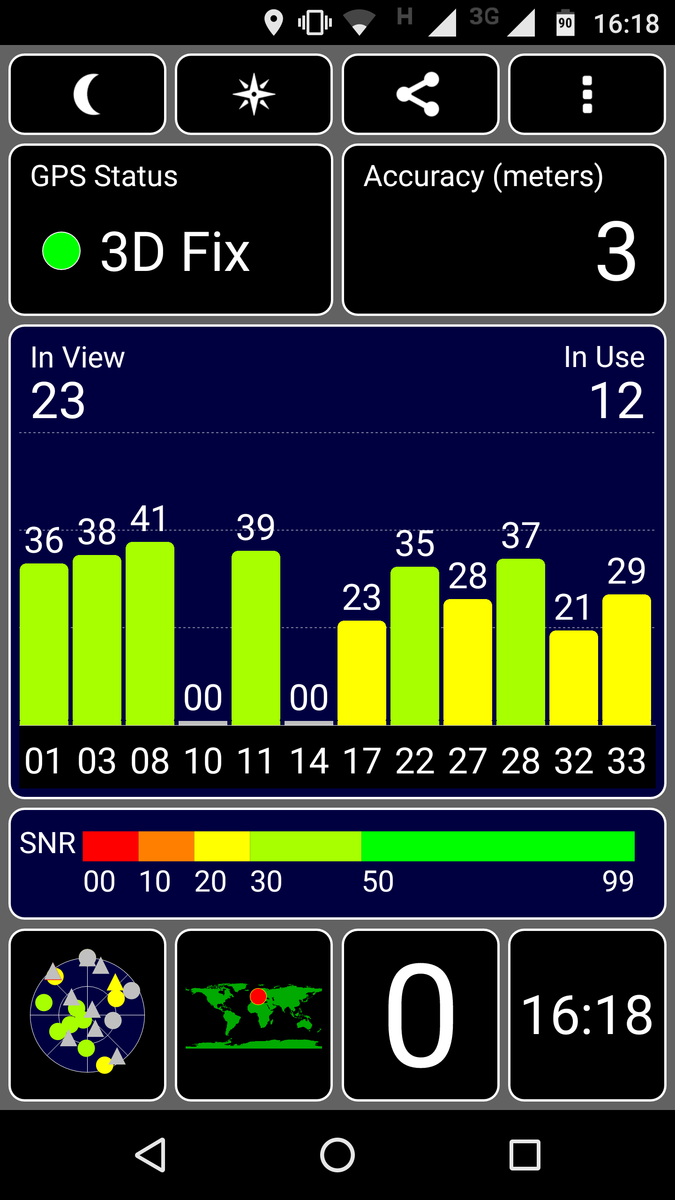Screen dimensions: 675x1200
Task: Return to the home screen
Action: point(338,1155)
